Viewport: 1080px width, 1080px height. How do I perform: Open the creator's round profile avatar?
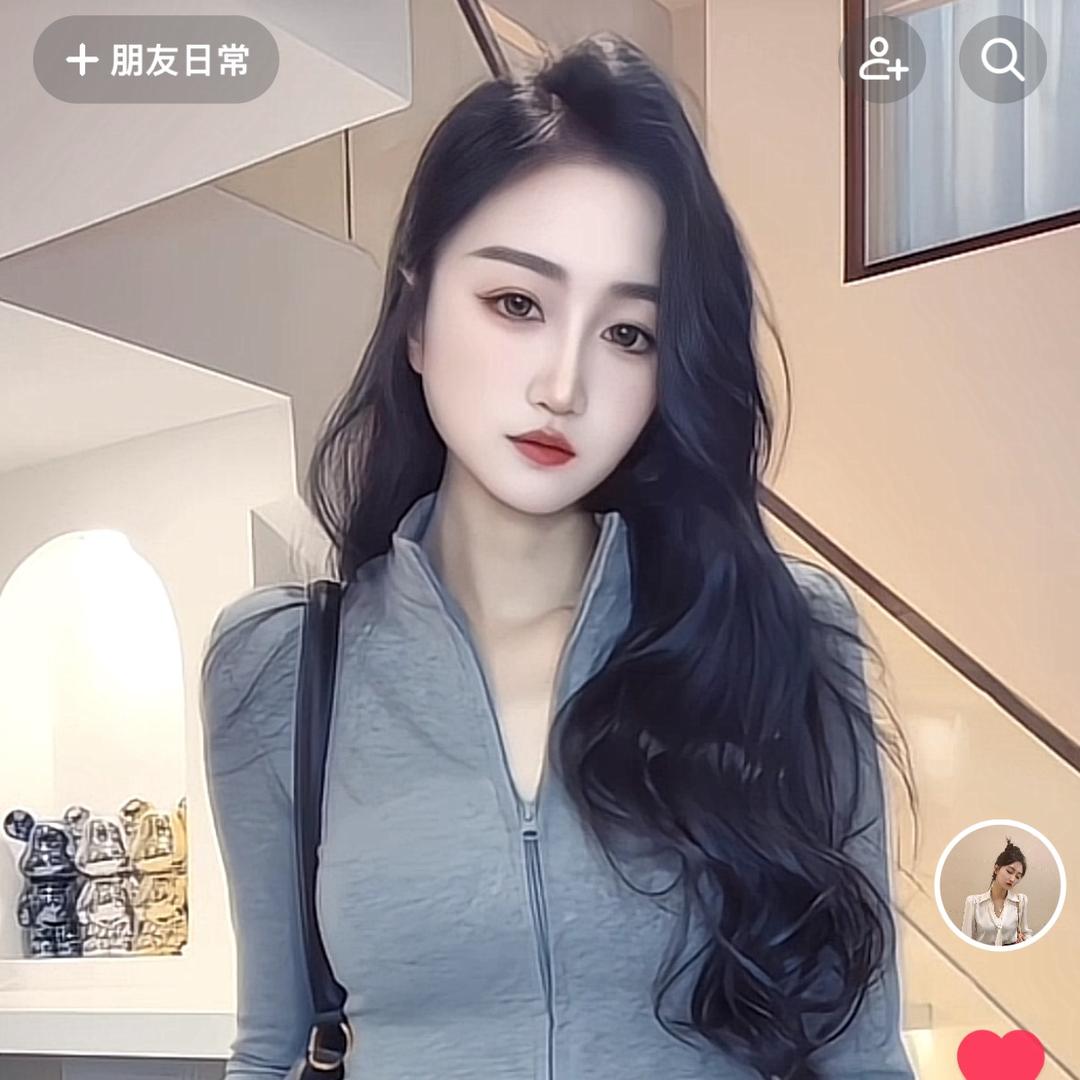(x=999, y=885)
